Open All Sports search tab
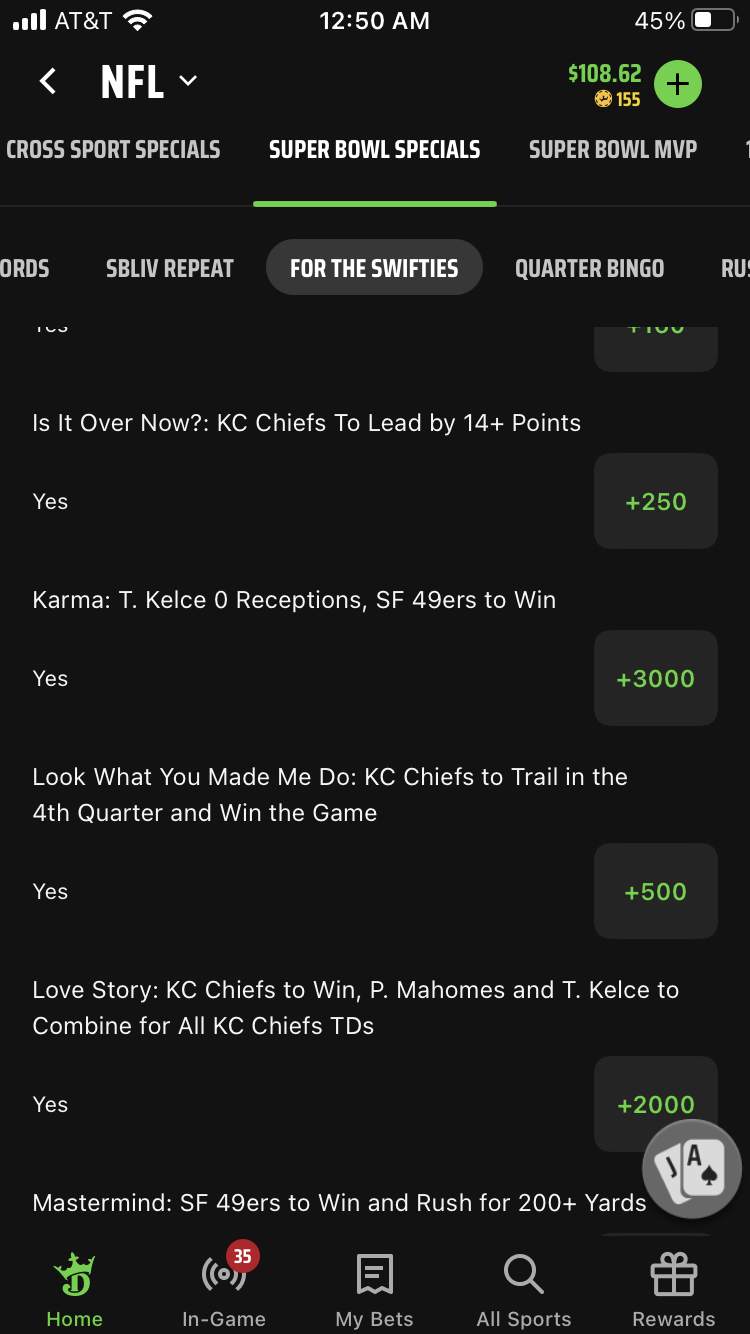 click(x=524, y=1290)
